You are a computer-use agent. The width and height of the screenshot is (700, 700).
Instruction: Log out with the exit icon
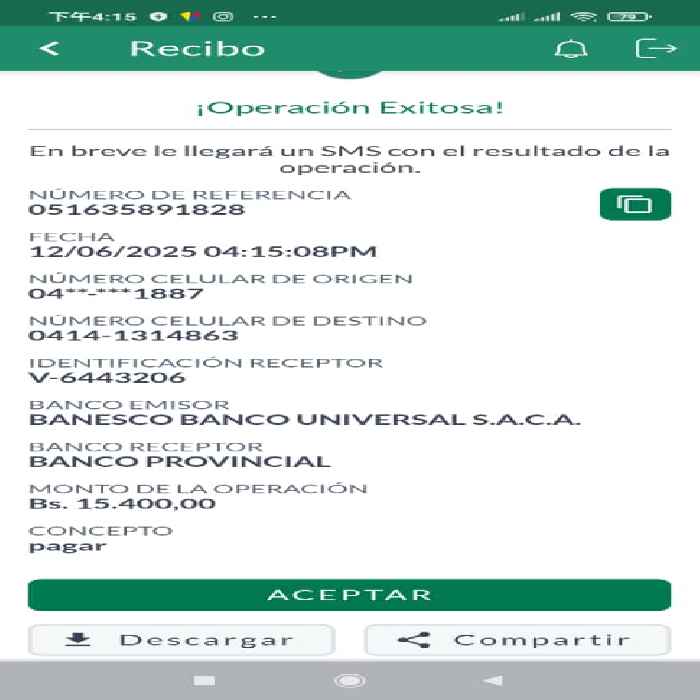pos(656,48)
